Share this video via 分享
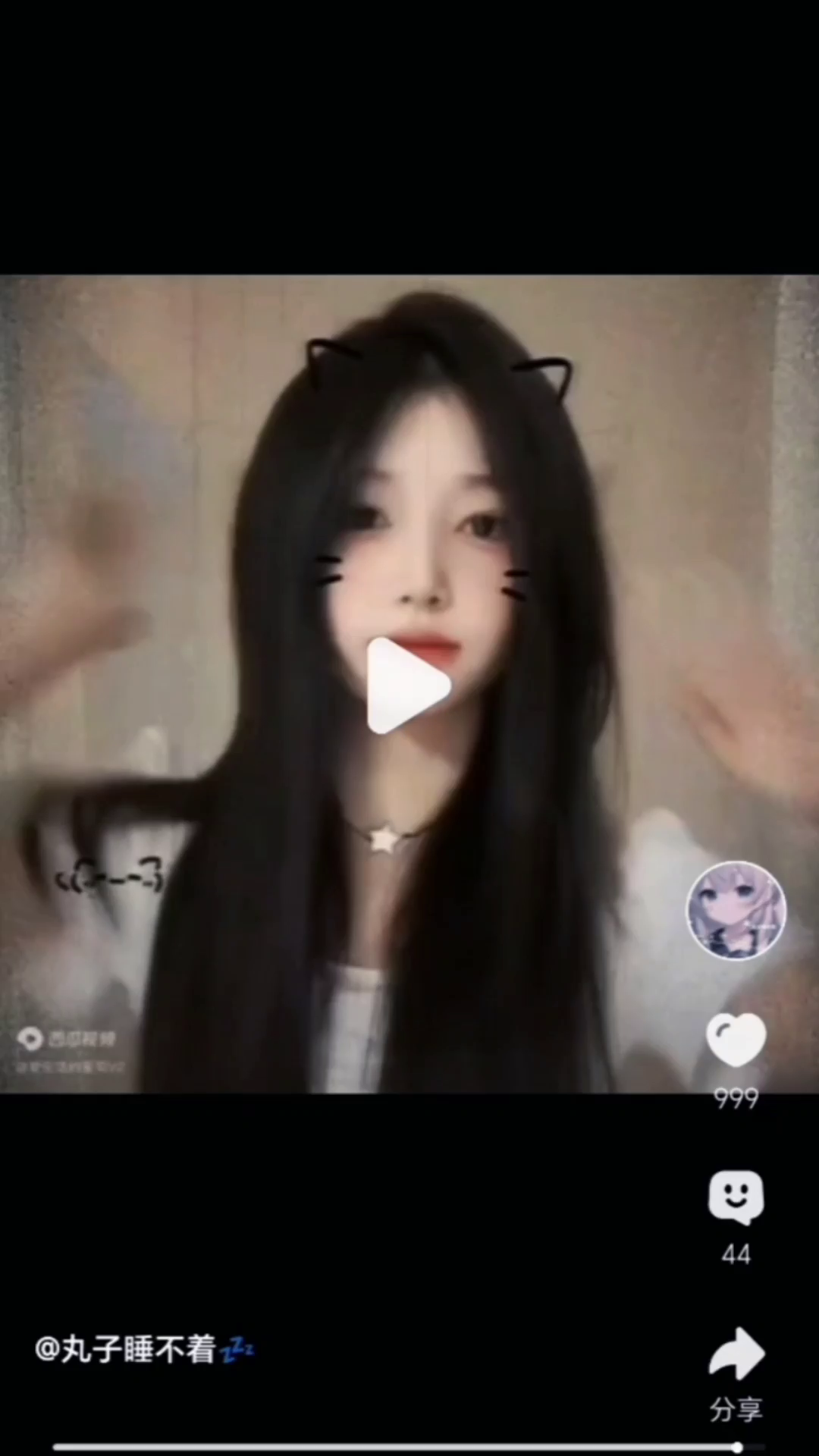819x1456 pixels. [736, 1356]
